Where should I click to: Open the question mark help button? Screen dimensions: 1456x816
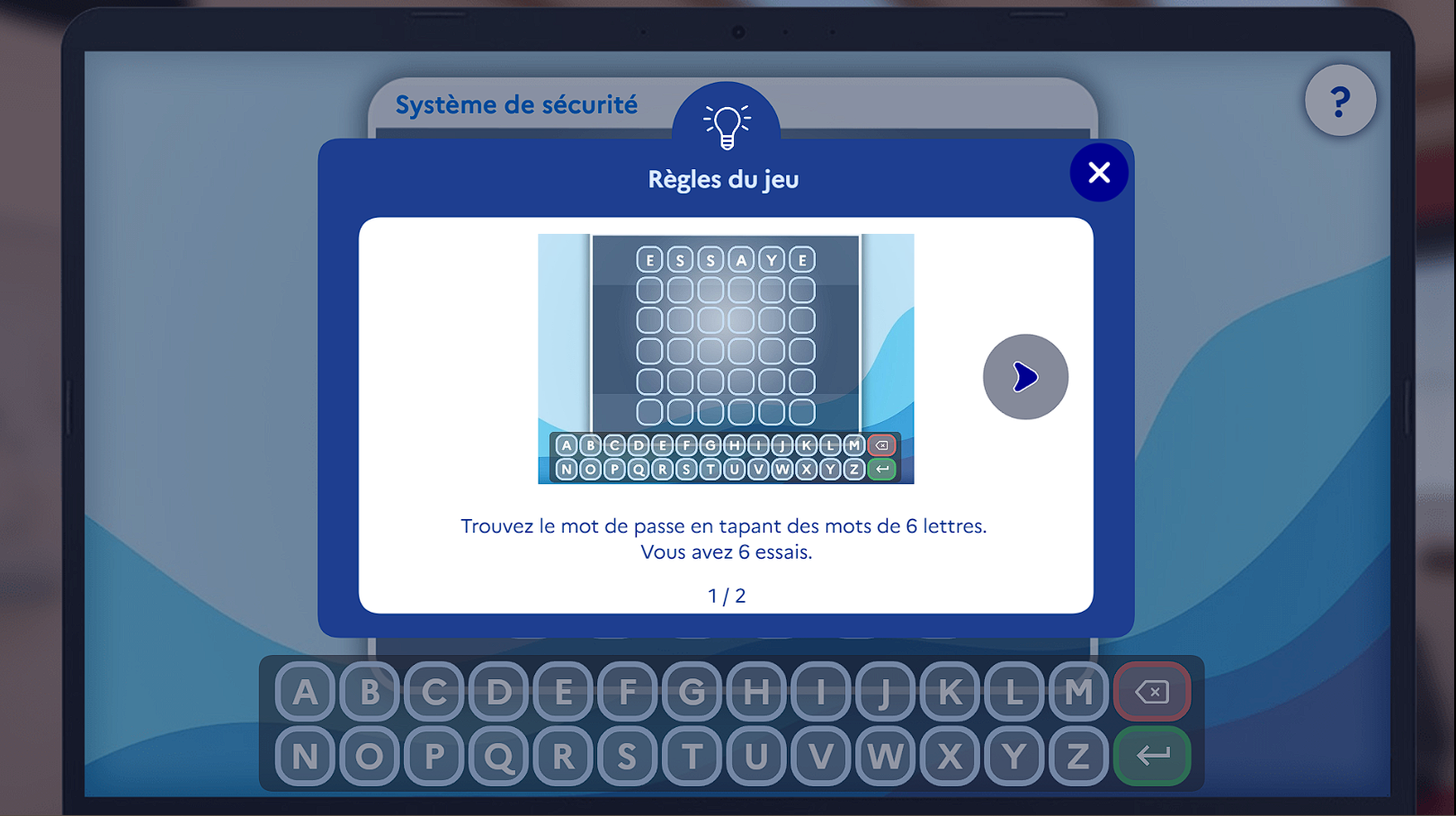[1340, 101]
